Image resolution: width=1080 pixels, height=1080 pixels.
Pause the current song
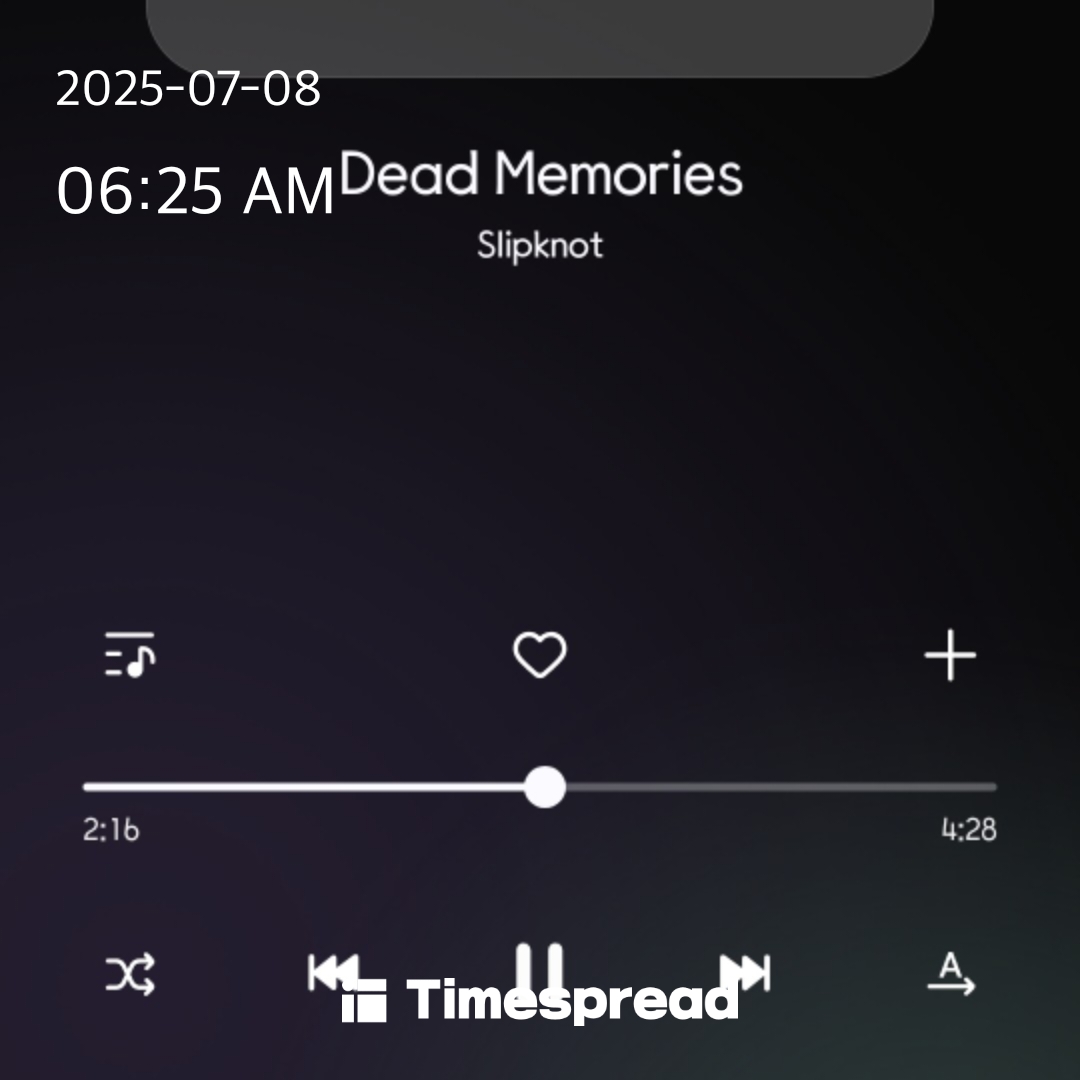point(540,965)
